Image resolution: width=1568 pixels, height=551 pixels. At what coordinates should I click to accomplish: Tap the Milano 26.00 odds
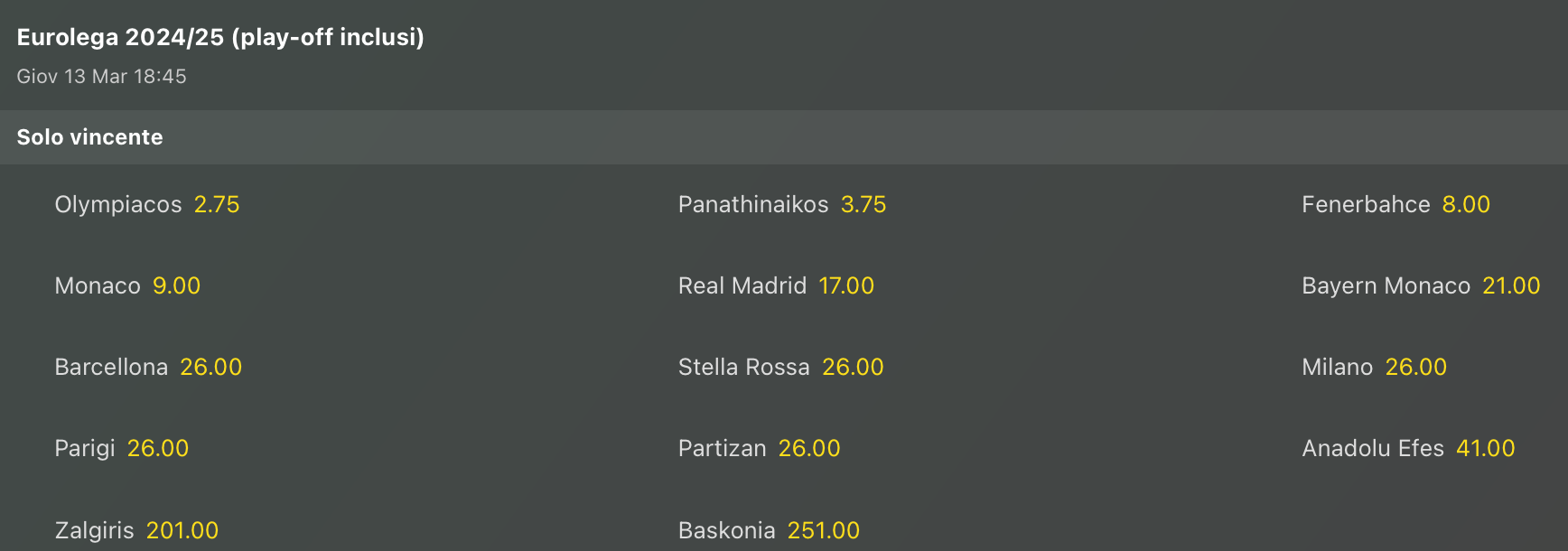tap(1374, 368)
